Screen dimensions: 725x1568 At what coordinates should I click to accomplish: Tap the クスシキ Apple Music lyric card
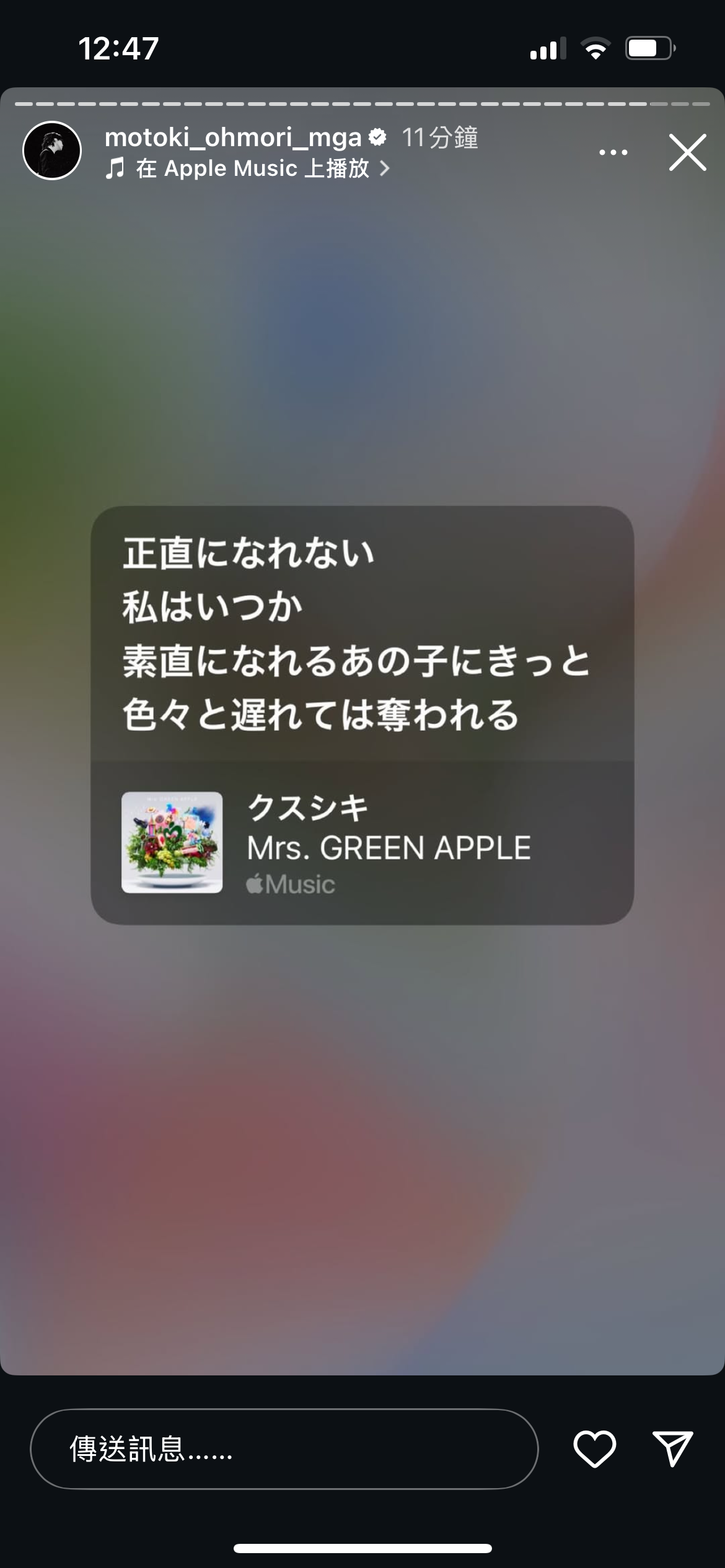pyautogui.click(x=362, y=715)
